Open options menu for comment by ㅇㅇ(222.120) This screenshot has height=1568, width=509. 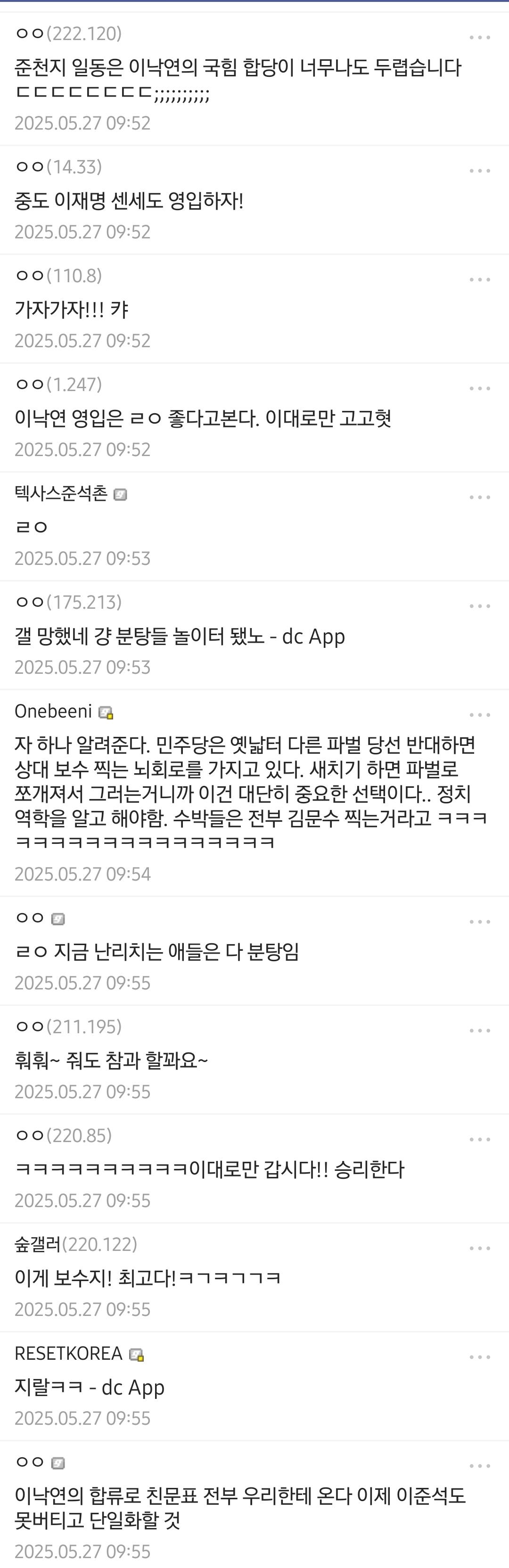coord(479,38)
